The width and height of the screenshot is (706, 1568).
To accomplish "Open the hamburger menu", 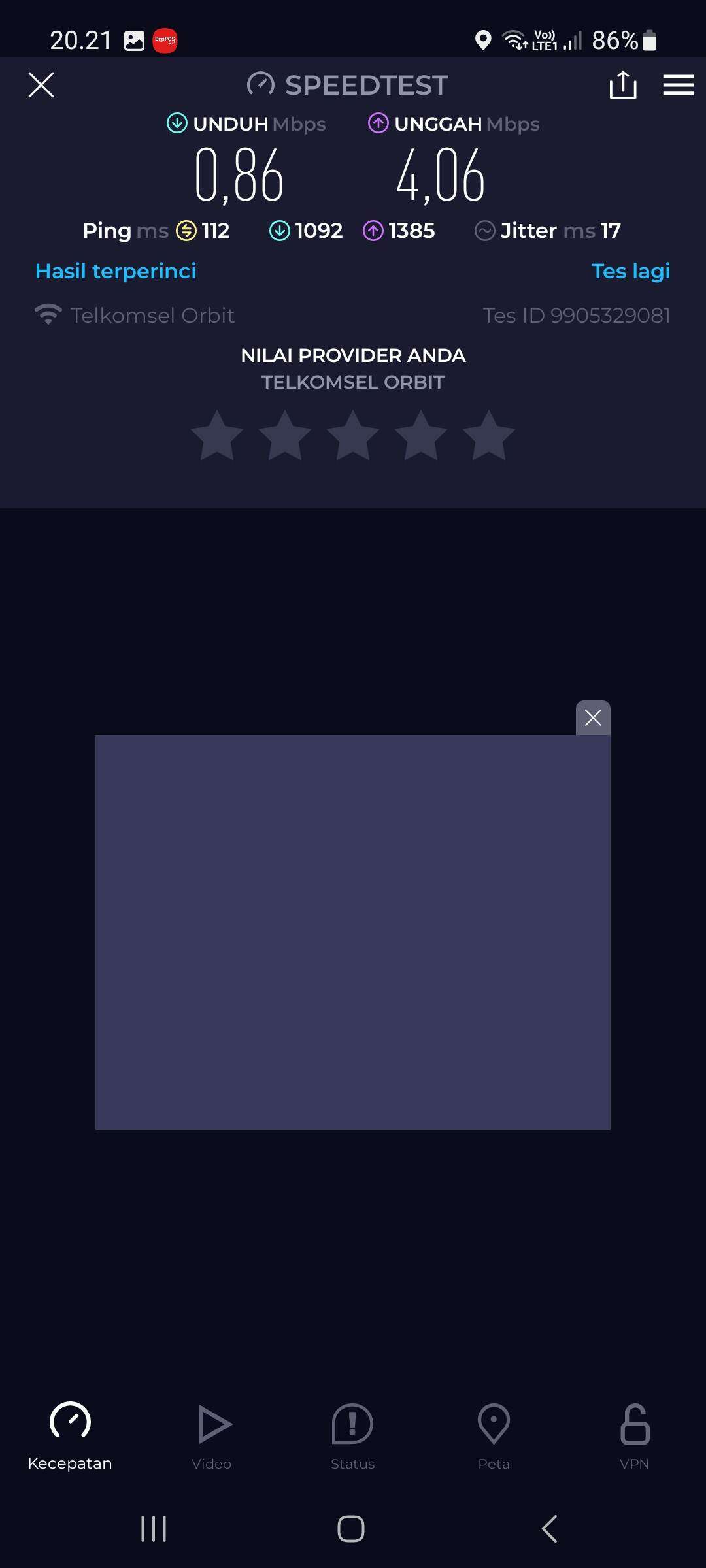I will click(678, 85).
